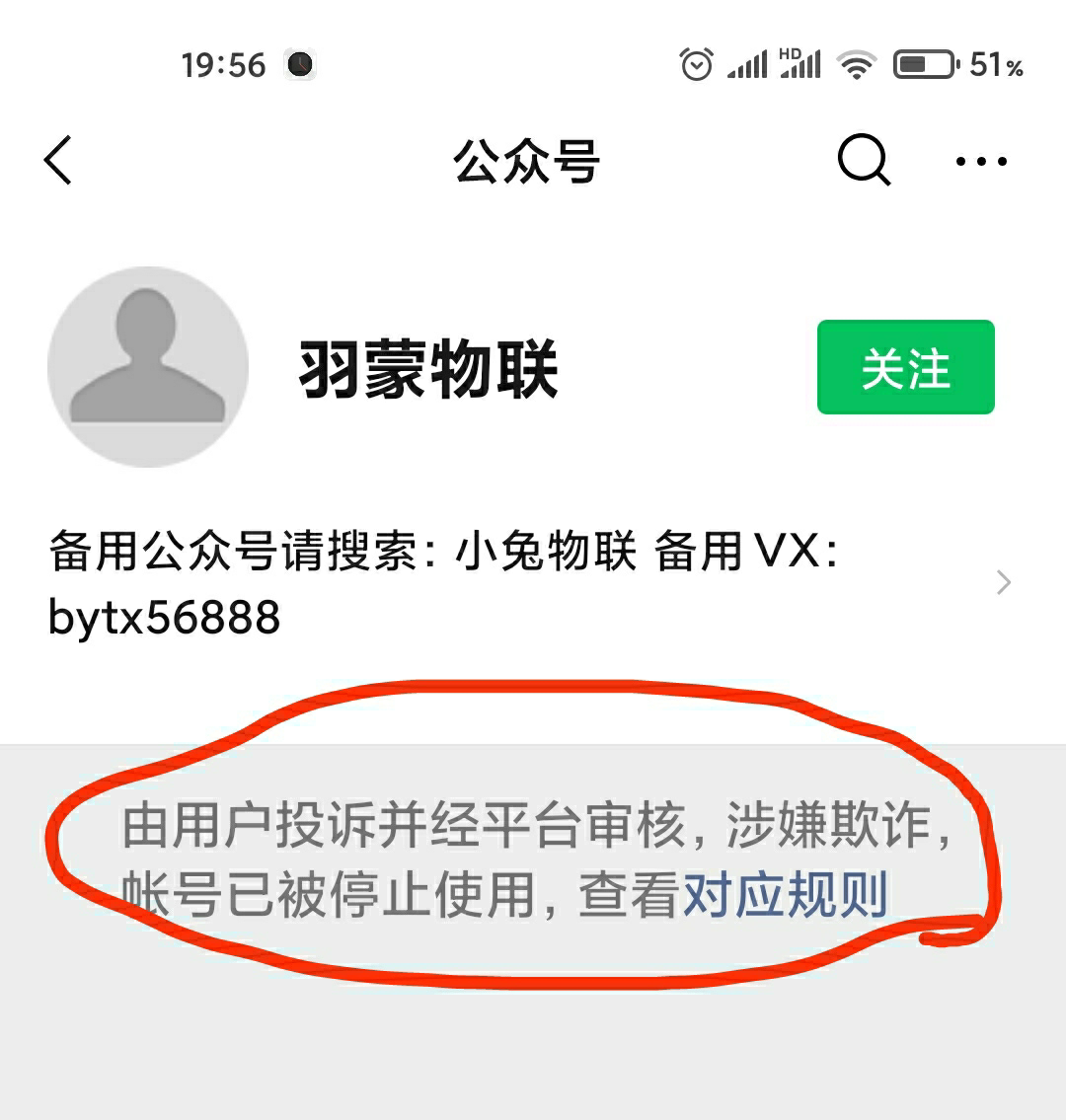Open the 对应规则 link

point(786,894)
